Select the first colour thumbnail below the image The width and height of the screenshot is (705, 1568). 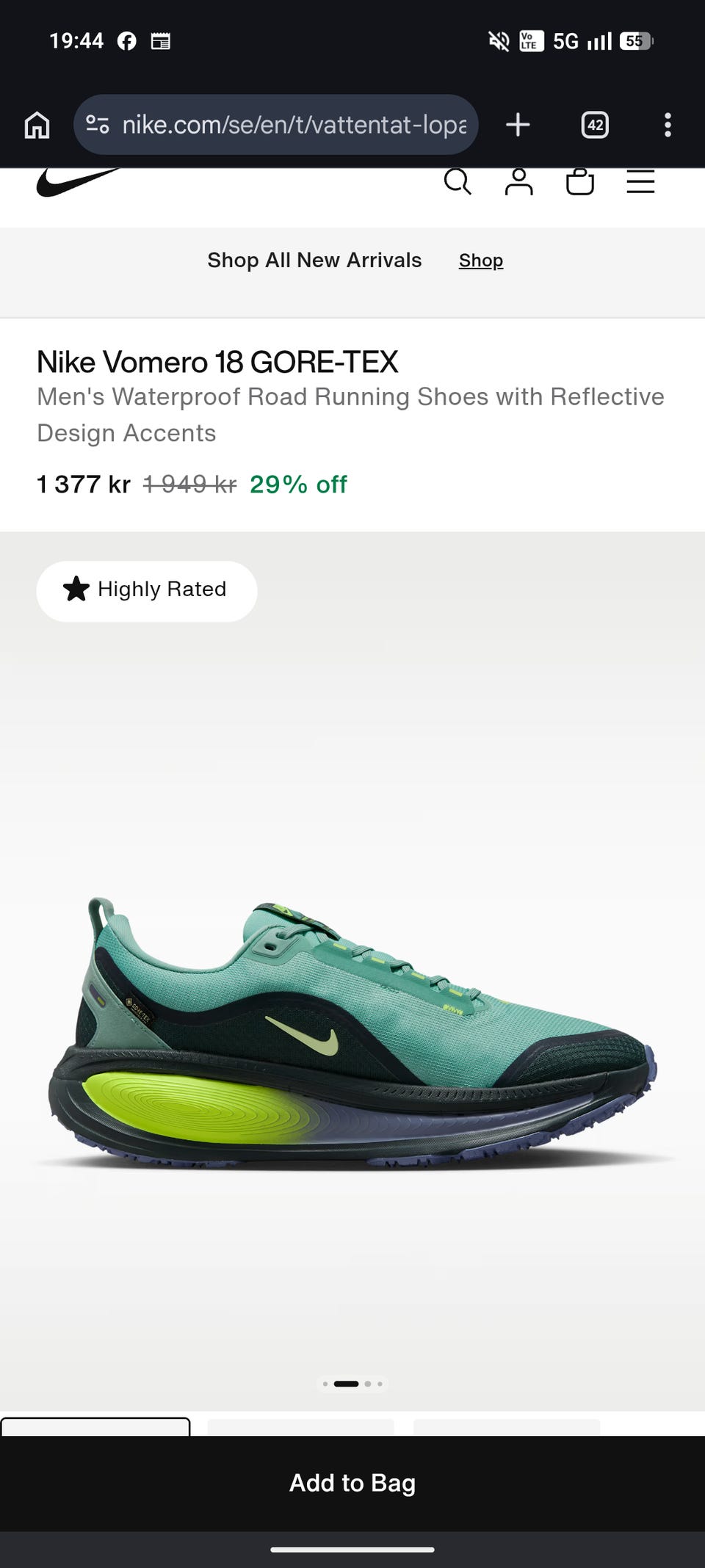[95, 1427]
